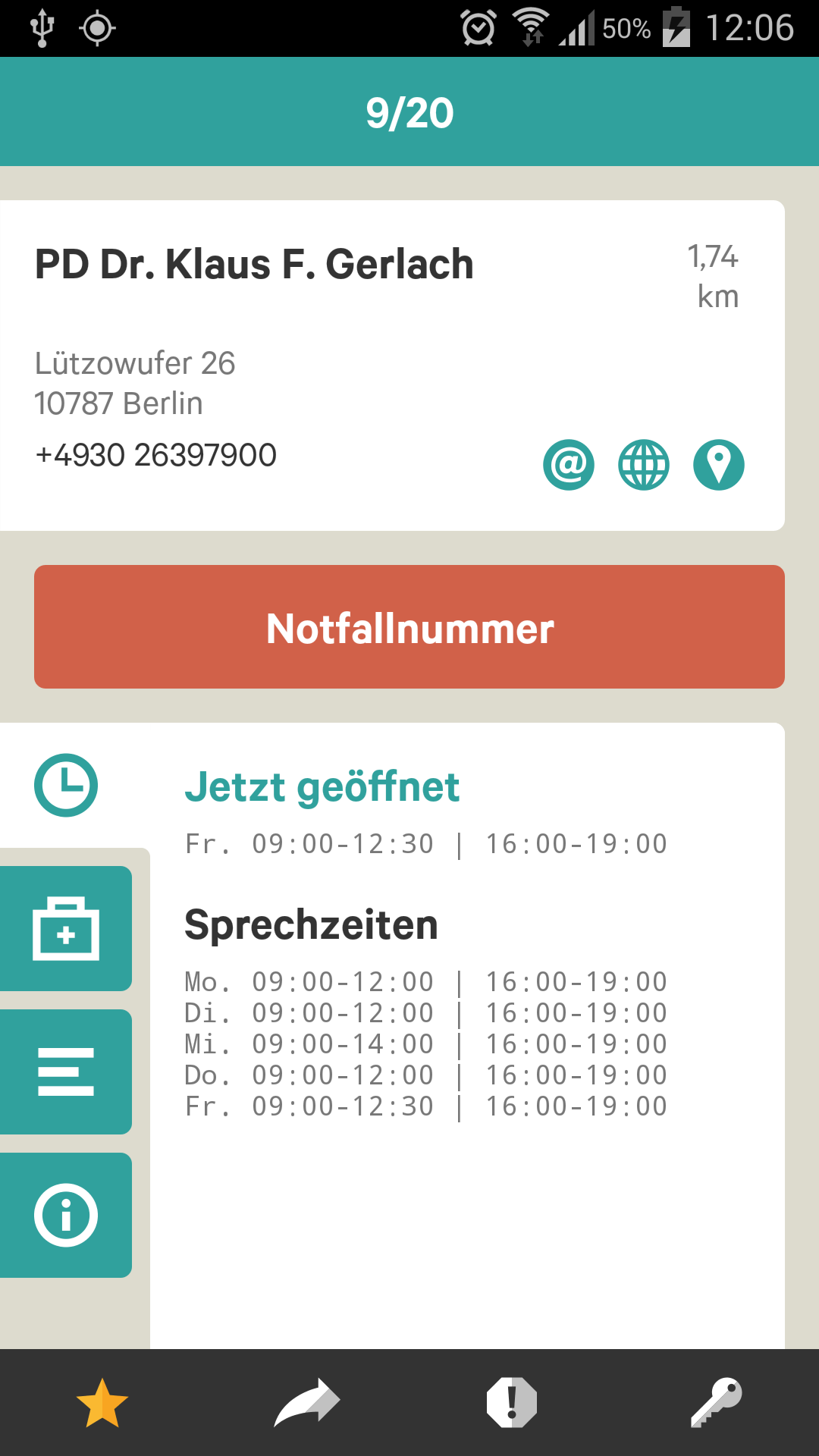
Task: Call the number +4930 26397900
Action: (156, 455)
